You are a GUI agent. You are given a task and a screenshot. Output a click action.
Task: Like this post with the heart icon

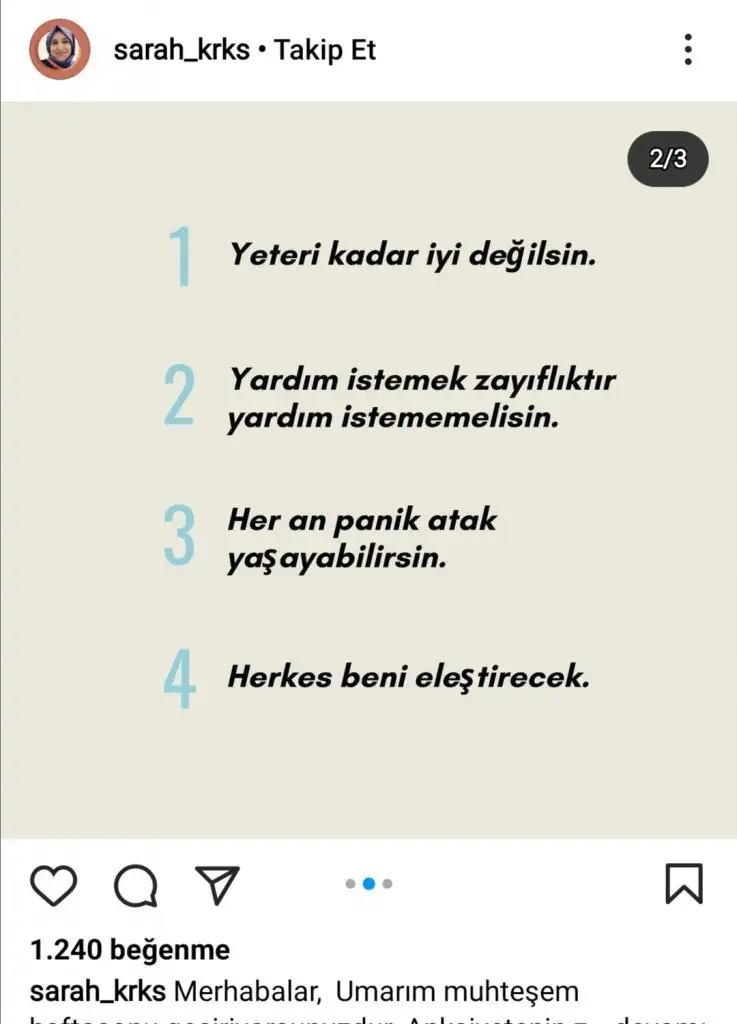[54, 884]
